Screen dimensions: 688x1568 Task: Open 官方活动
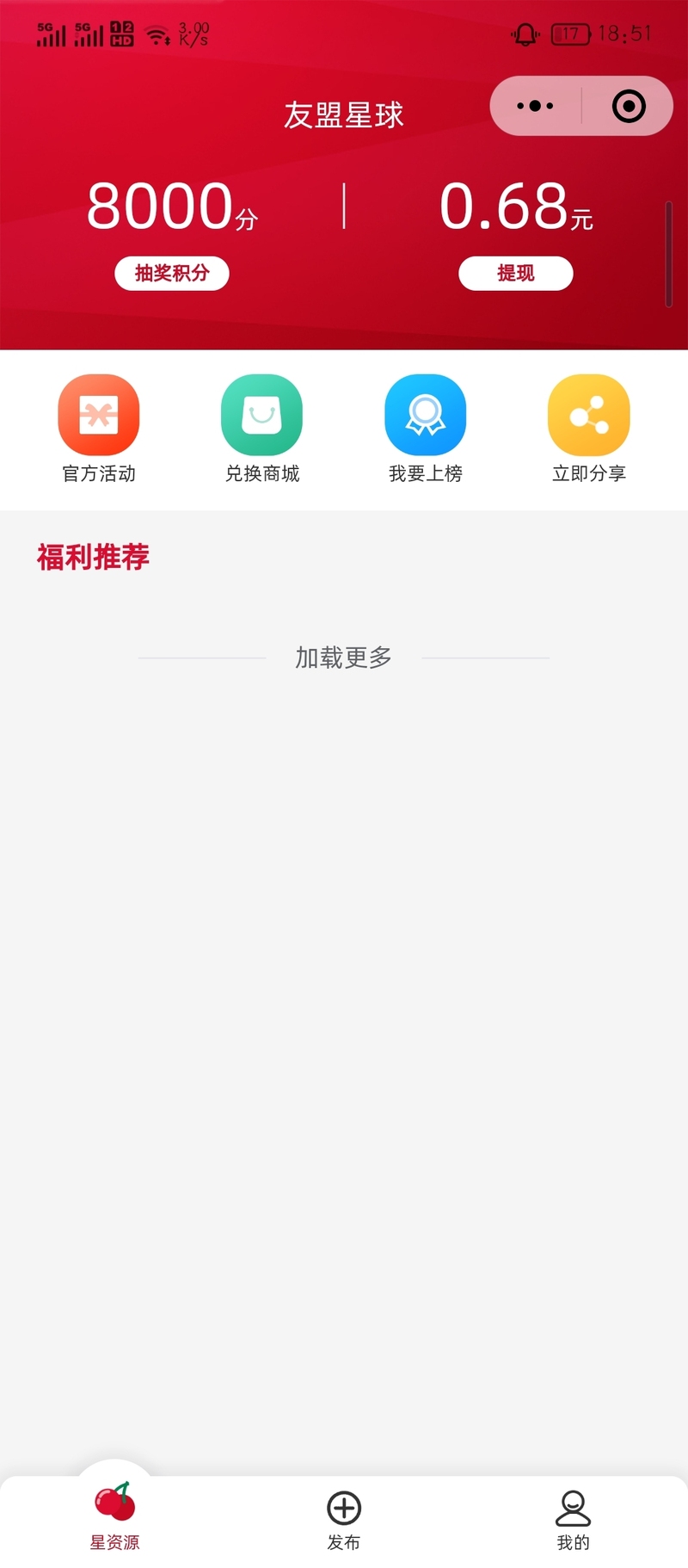pyautogui.click(x=99, y=429)
